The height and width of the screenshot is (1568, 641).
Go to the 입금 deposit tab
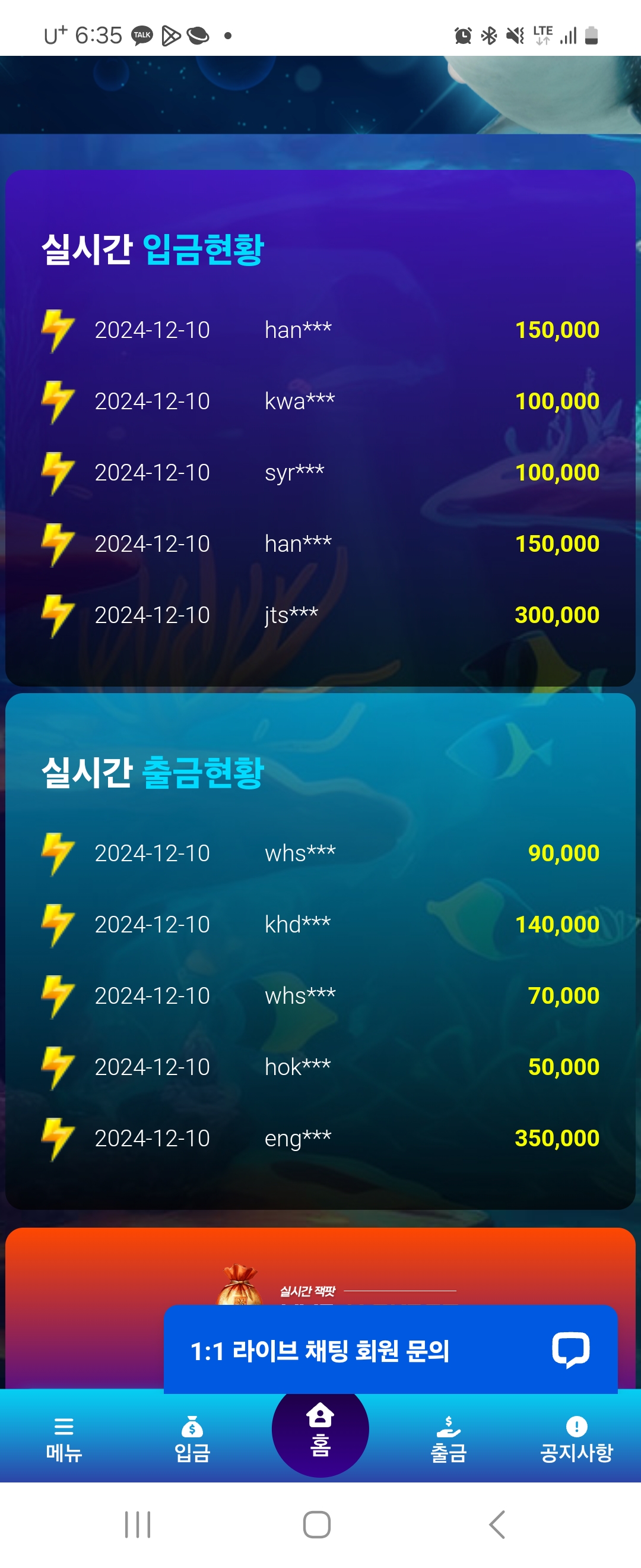pos(192,1440)
